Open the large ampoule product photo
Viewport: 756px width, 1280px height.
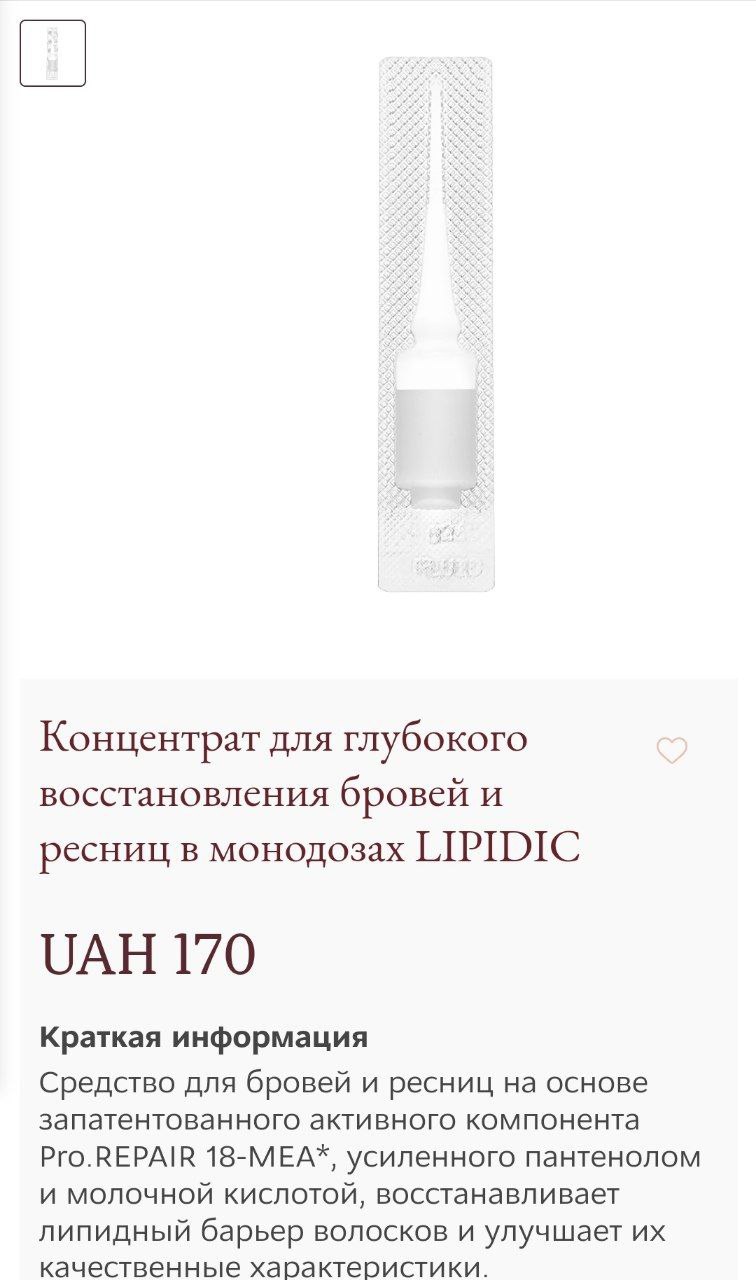point(435,324)
